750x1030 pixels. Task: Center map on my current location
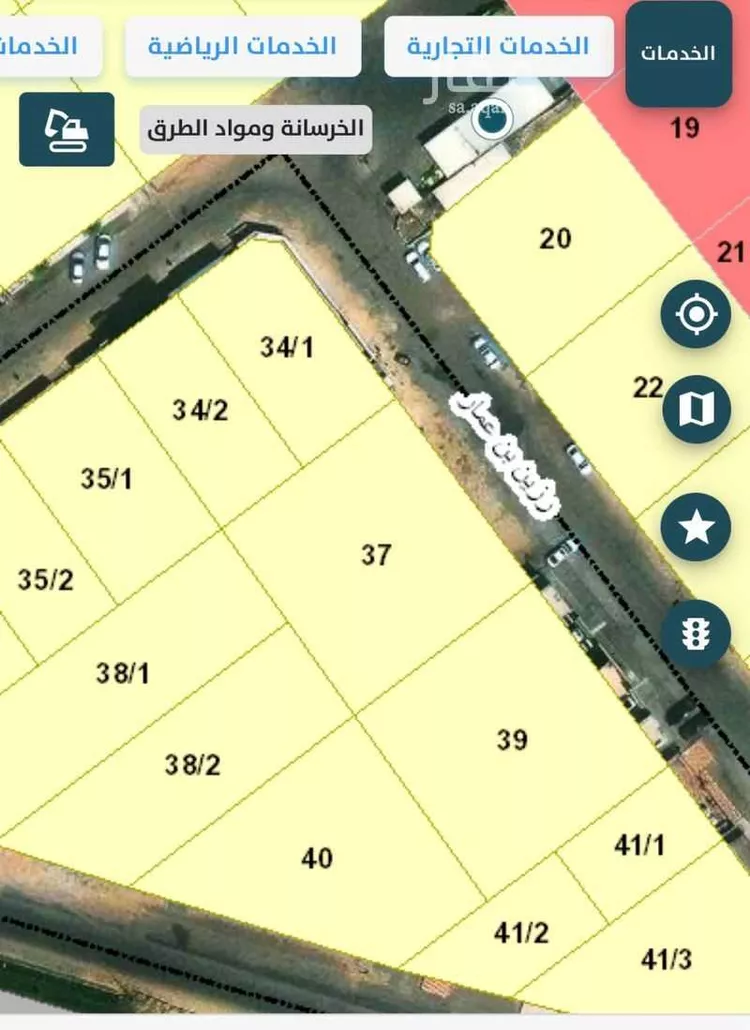pos(696,315)
